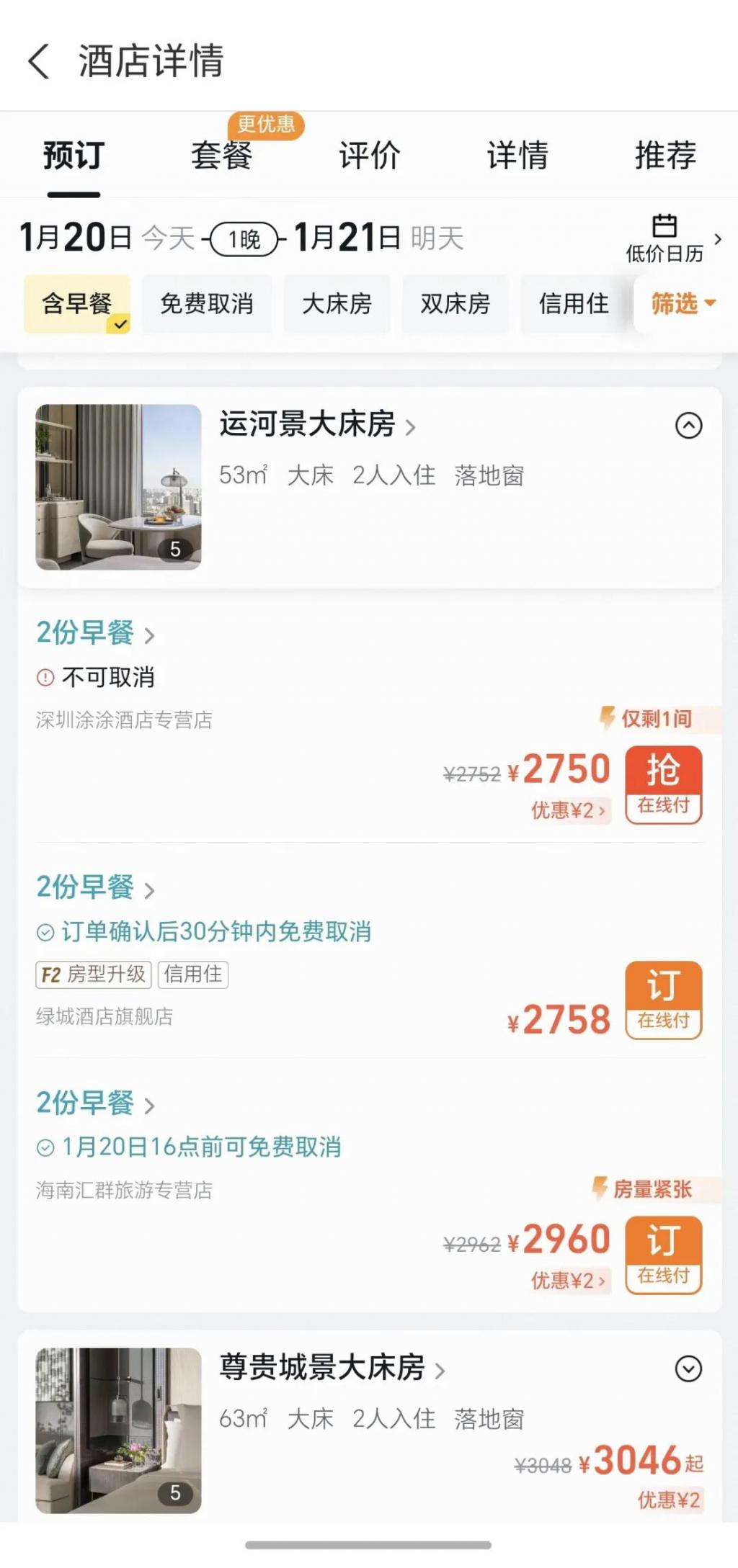
Task: Collapse the 运河景大床房 room offers
Action: coord(688,426)
